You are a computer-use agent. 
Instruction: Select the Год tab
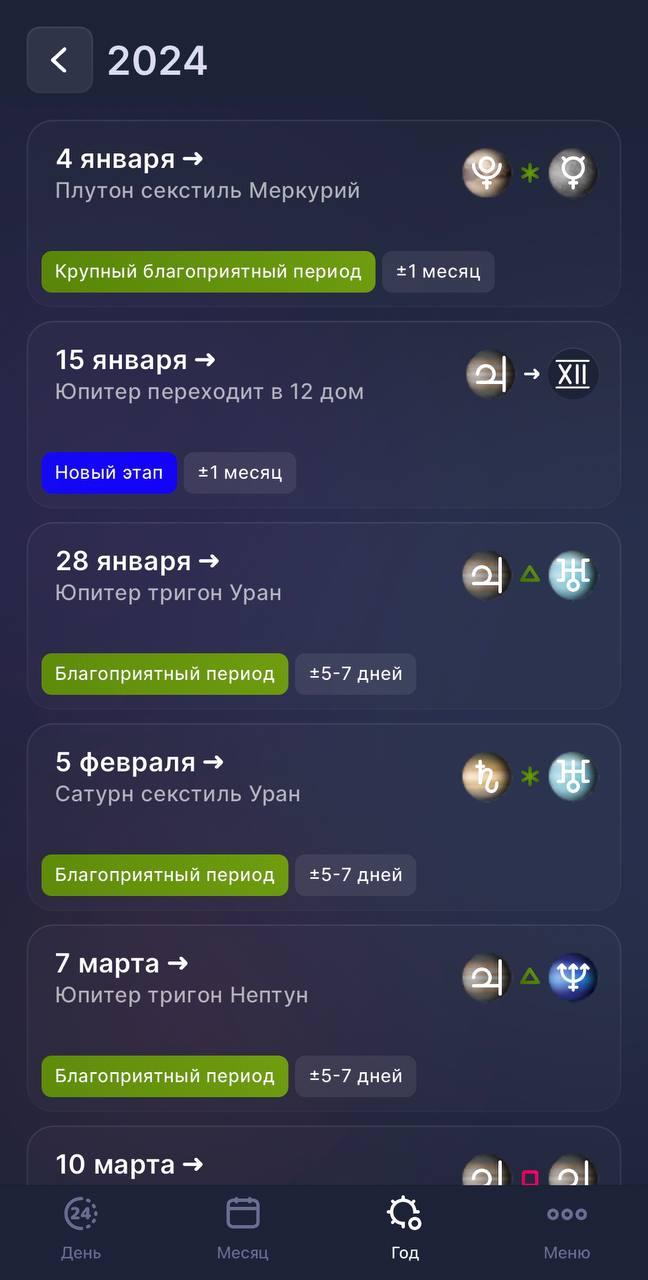(x=405, y=1229)
